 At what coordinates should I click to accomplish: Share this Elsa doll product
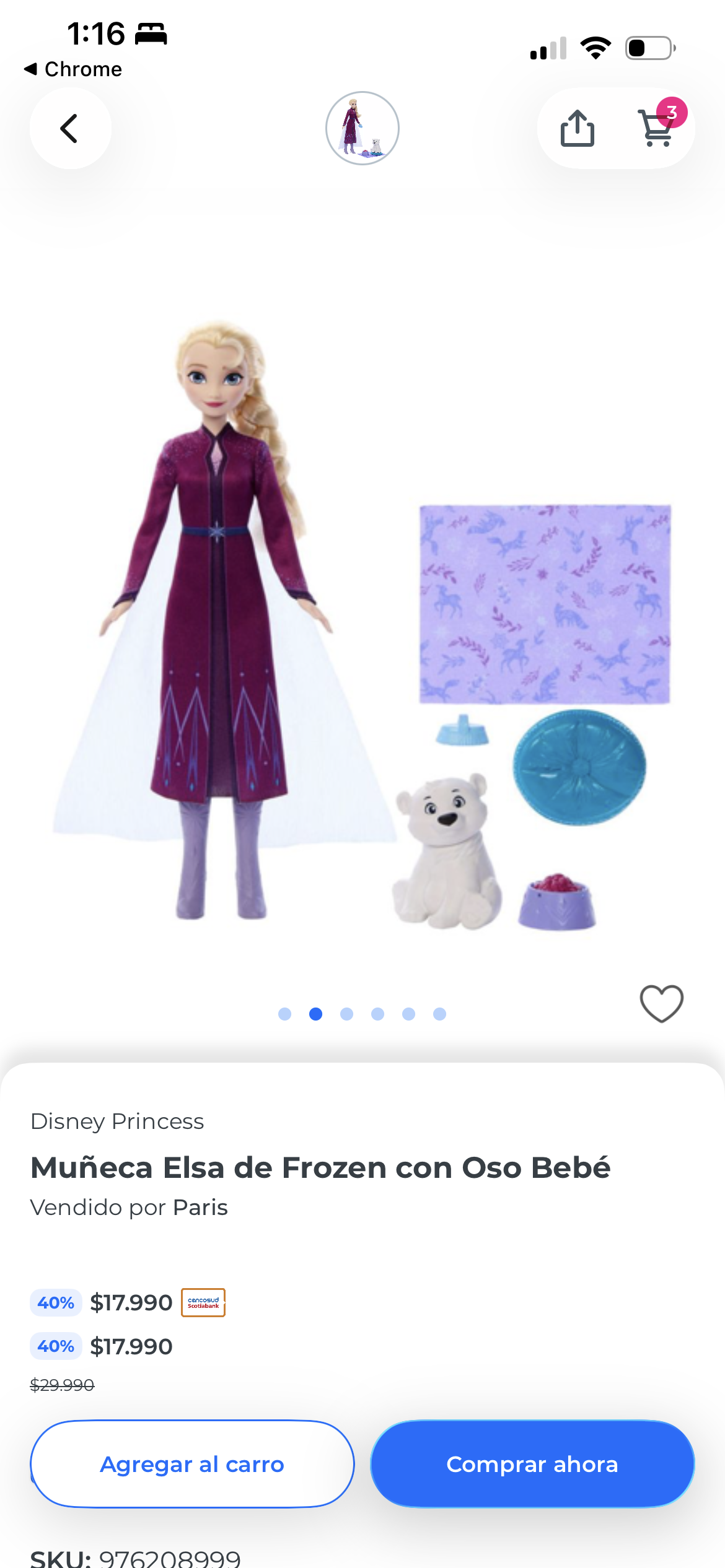(x=577, y=128)
